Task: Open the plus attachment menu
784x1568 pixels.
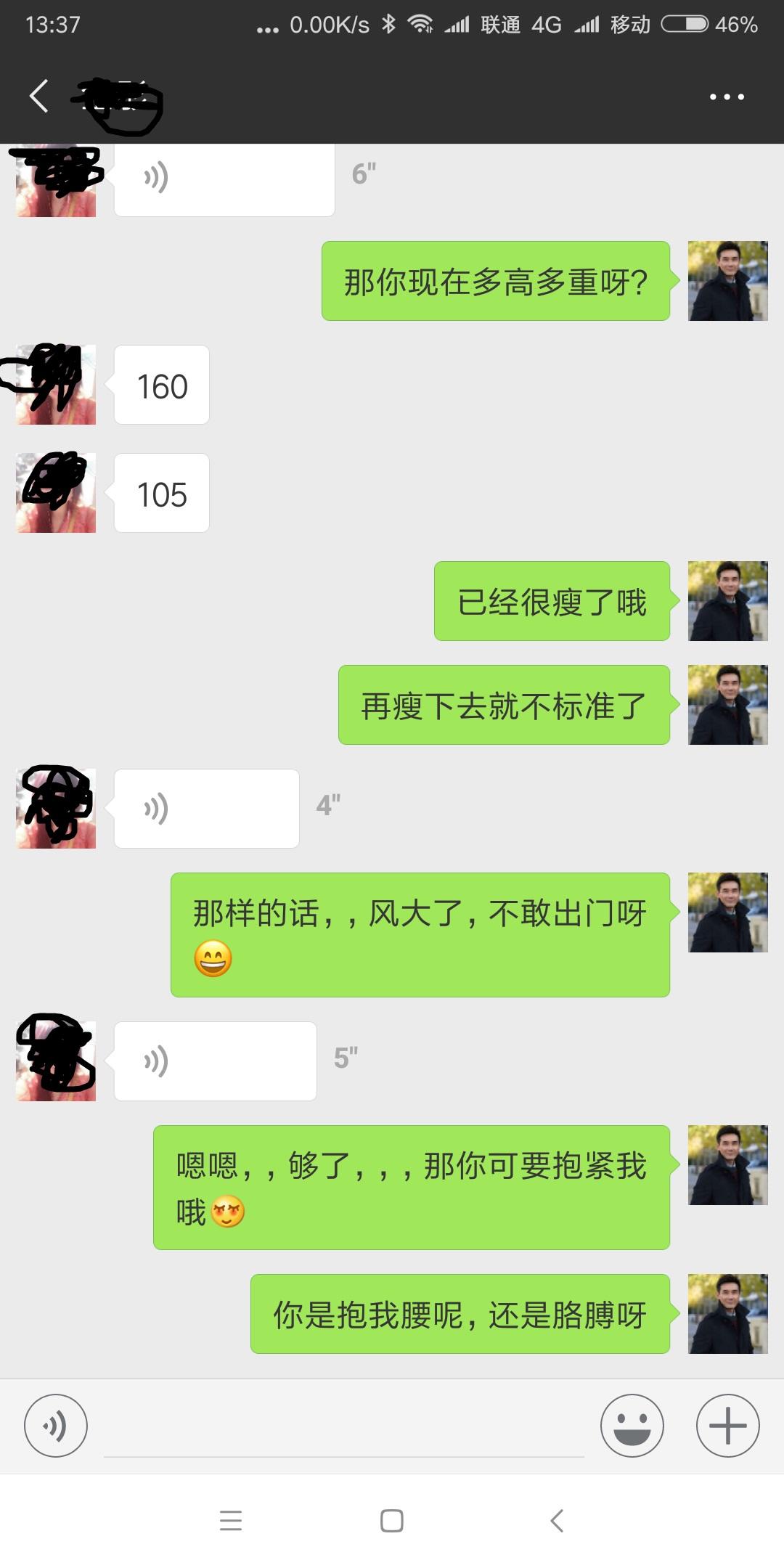Action: (x=727, y=1426)
